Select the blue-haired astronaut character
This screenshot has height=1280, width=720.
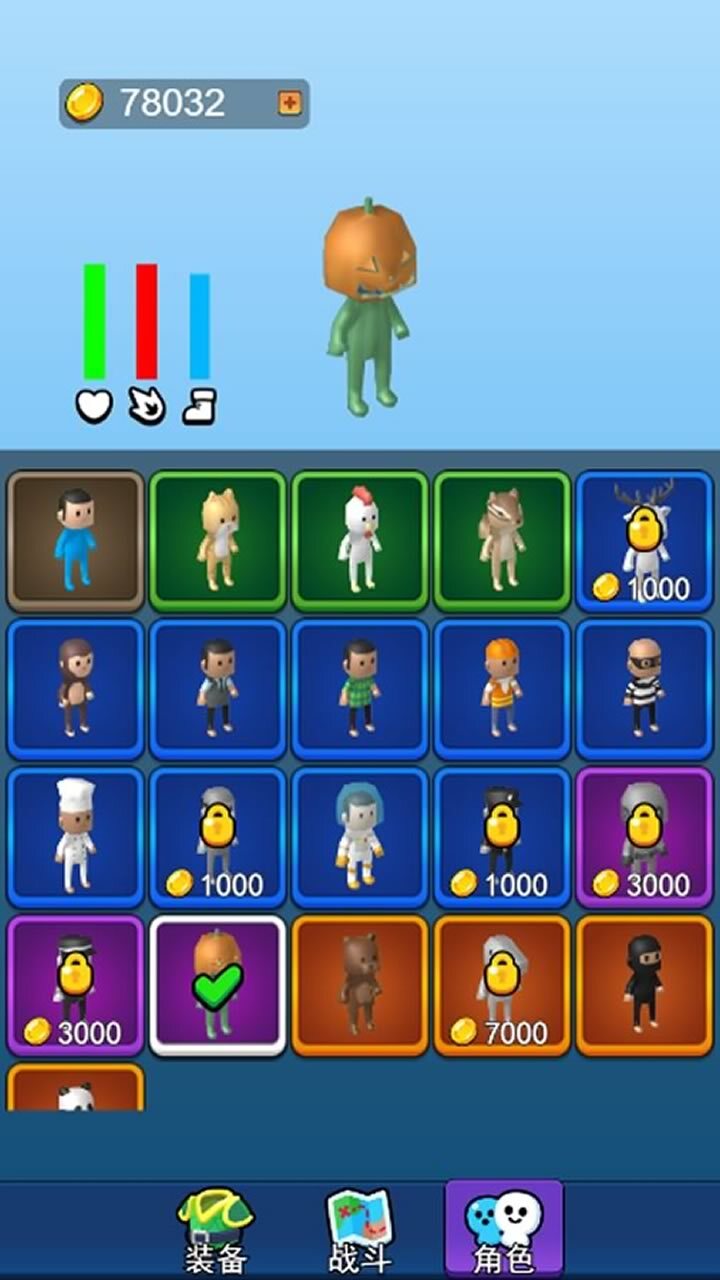coord(360,837)
